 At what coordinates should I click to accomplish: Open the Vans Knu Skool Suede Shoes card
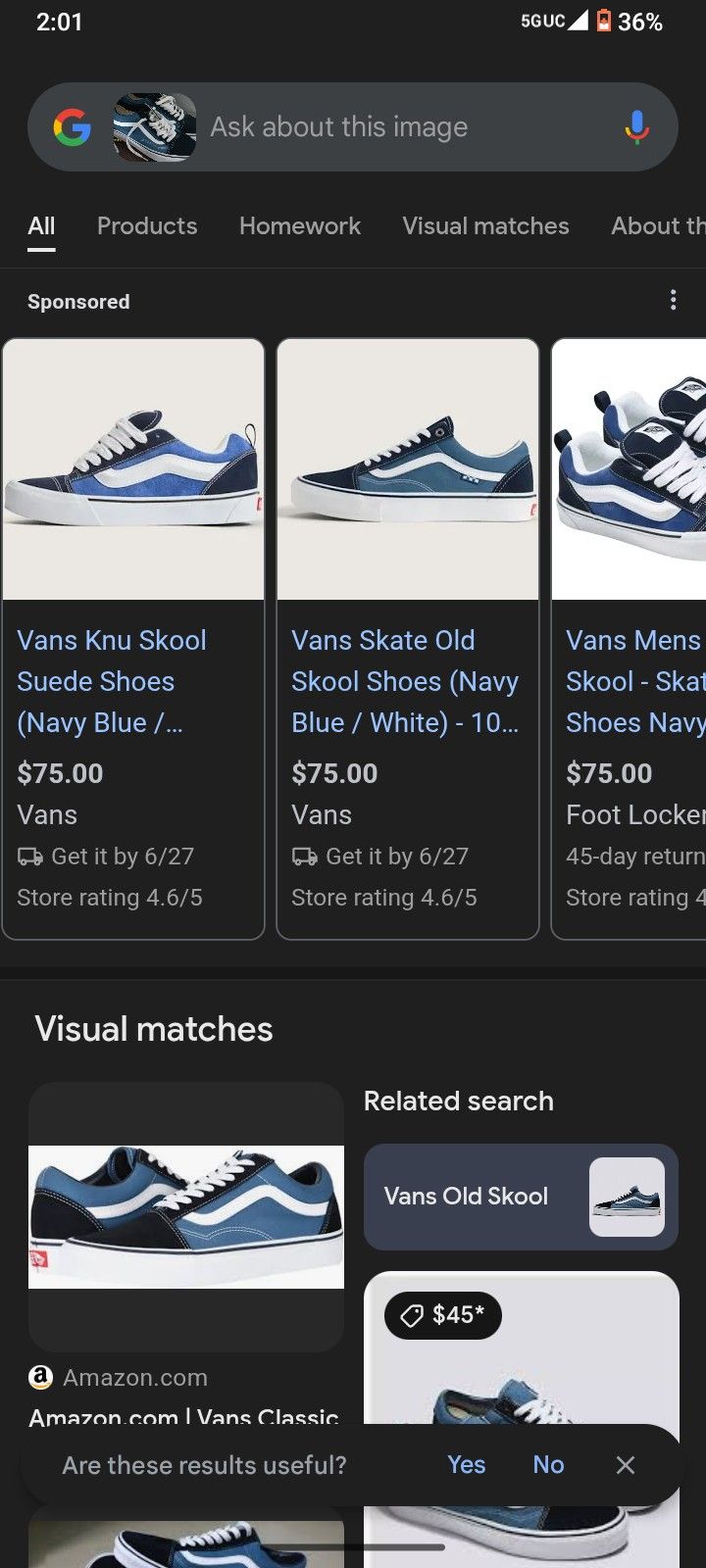pyautogui.click(x=133, y=637)
